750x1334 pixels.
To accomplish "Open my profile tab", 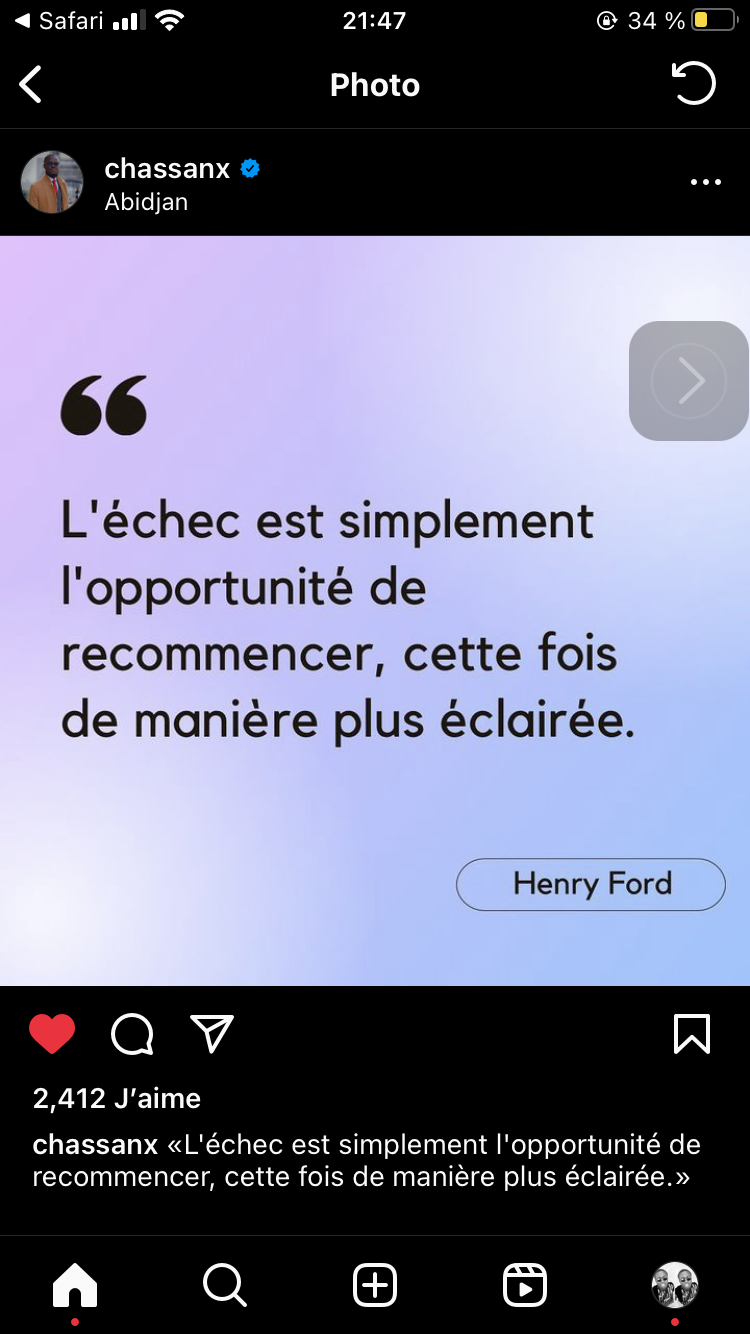I will pyautogui.click(x=675, y=1285).
